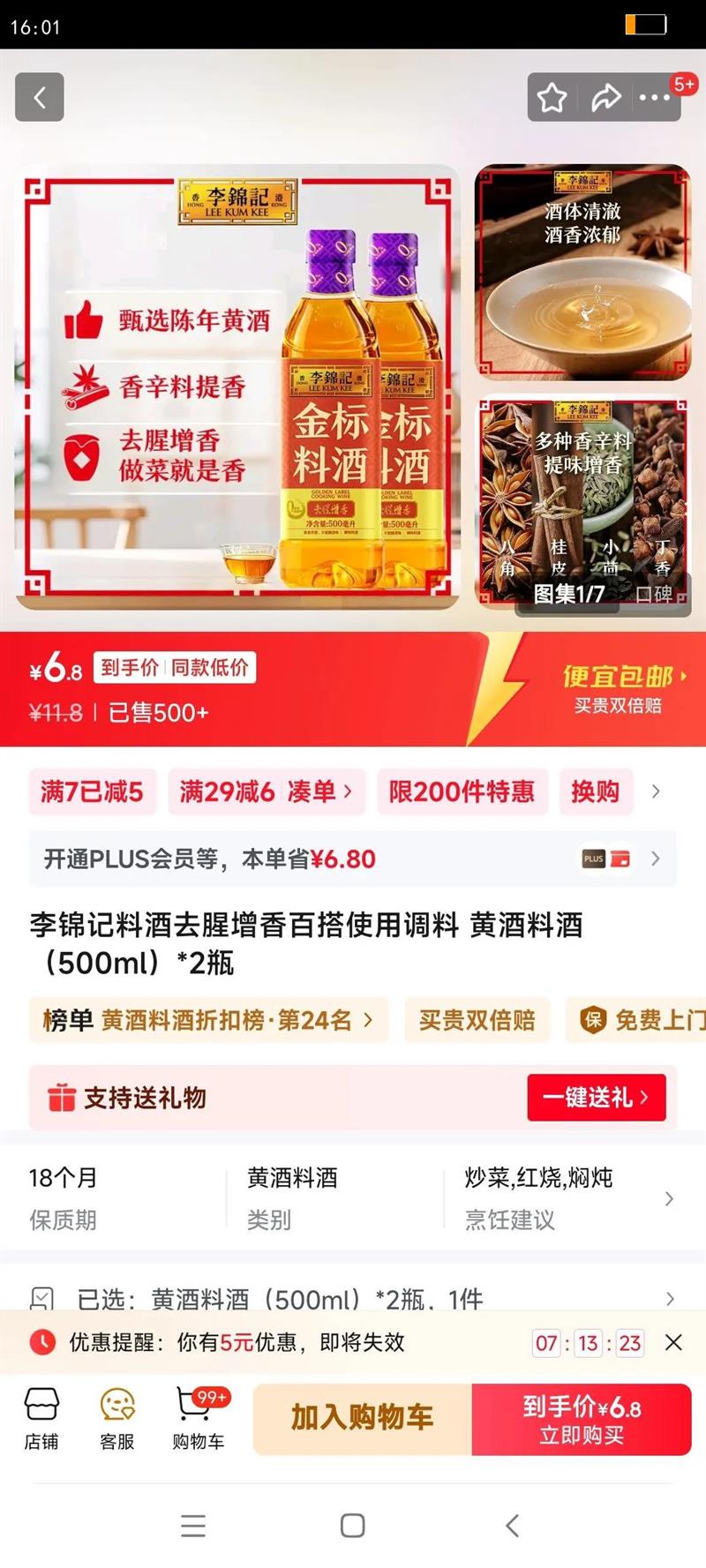The width and height of the screenshot is (706, 1568).
Task: Share the product via the share icon
Action: click(605, 98)
